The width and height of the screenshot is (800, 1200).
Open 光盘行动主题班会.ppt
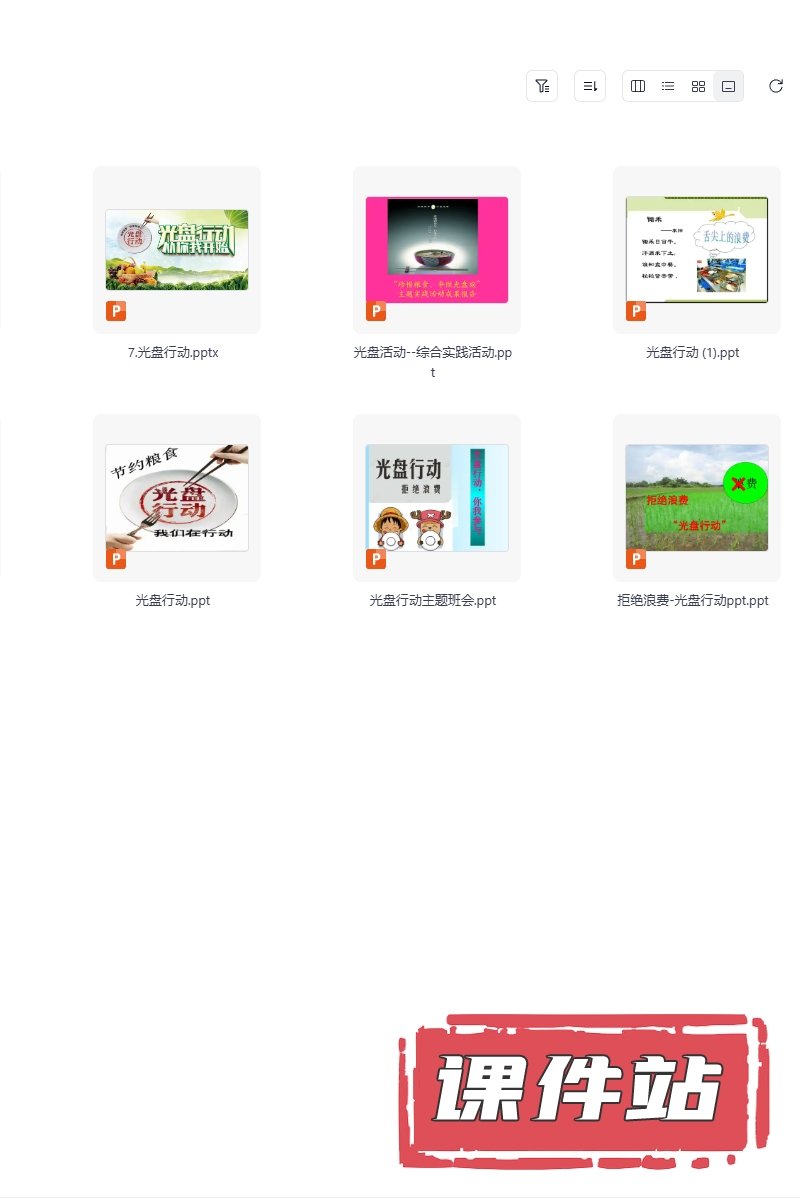tap(437, 498)
